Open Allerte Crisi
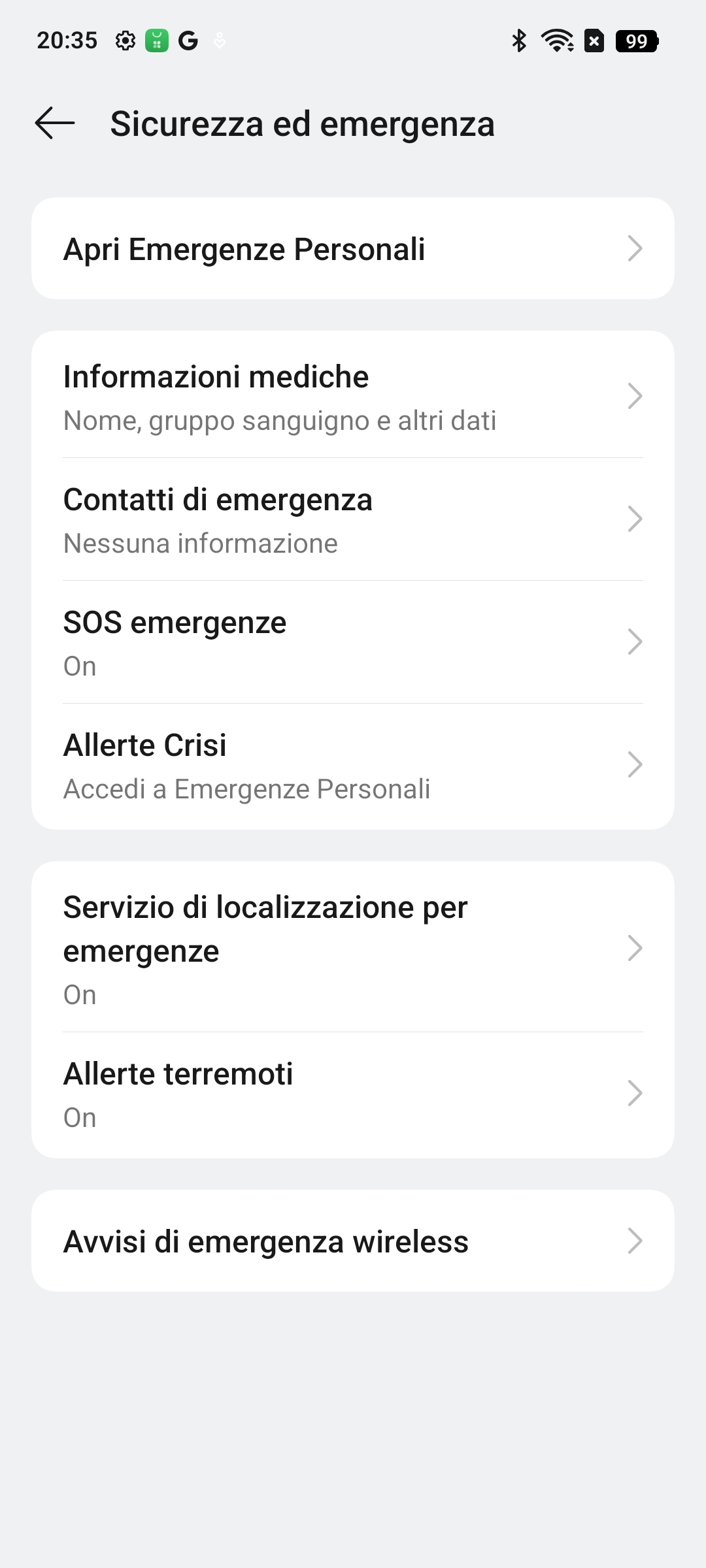 [x=353, y=765]
